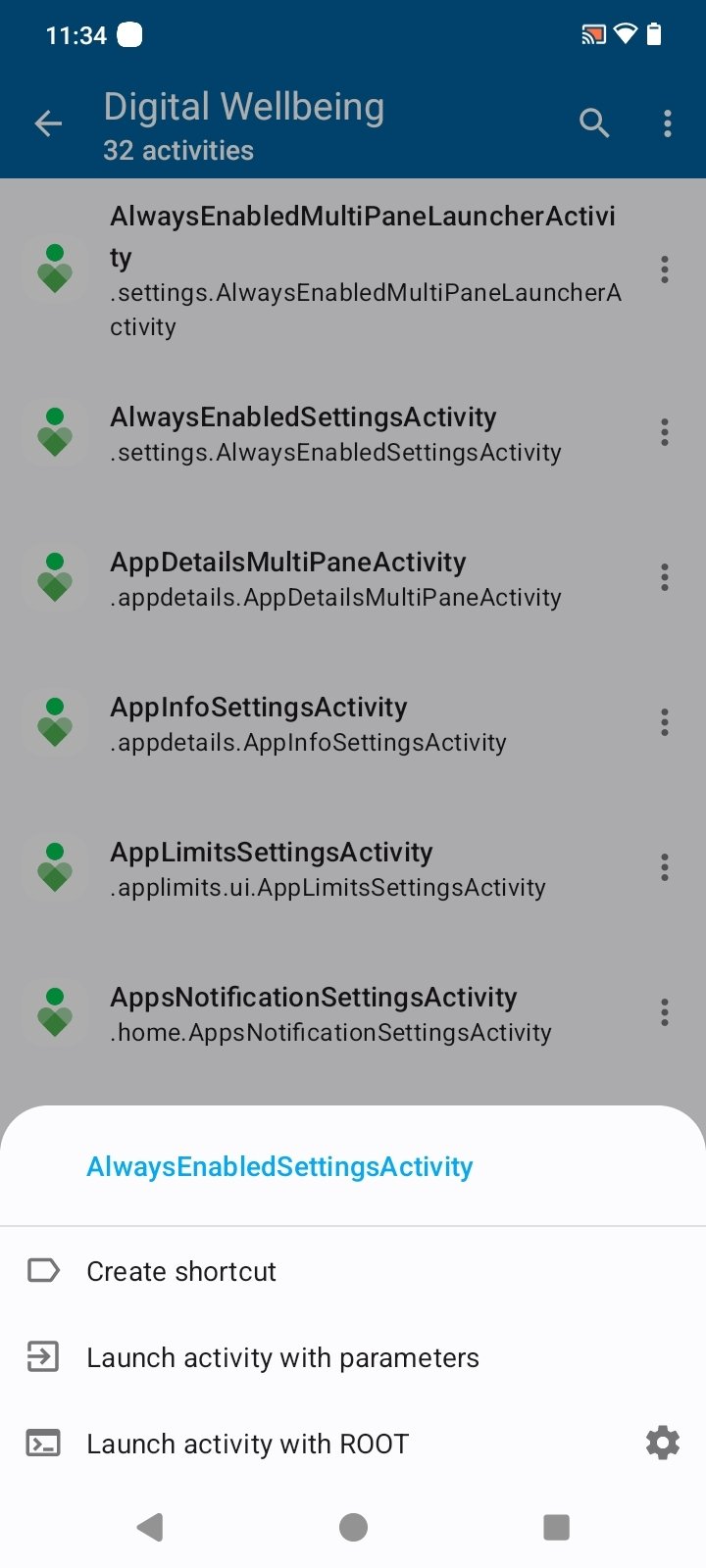Image resolution: width=706 pixels, height=1568 pixels.
Task: Open the ROOT launch settings gear
Action: [663, 1443]
